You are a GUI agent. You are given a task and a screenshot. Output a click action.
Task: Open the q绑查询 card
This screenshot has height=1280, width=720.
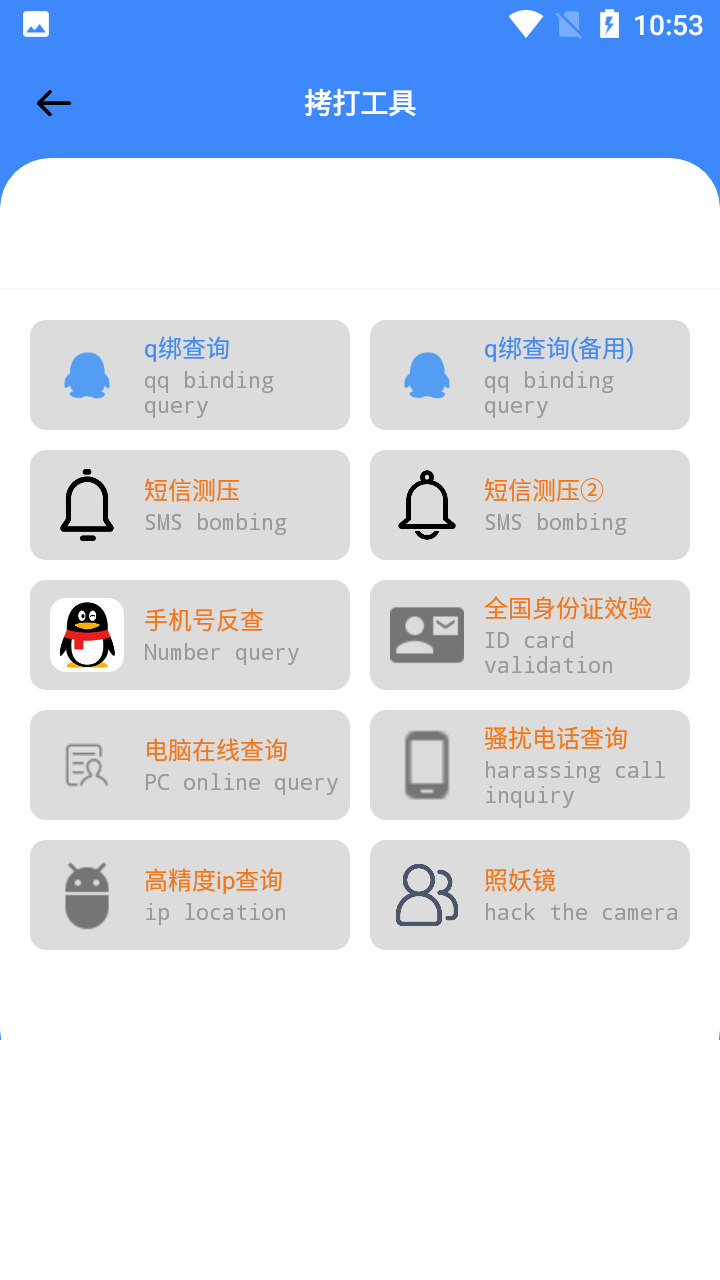click(190, 375)
